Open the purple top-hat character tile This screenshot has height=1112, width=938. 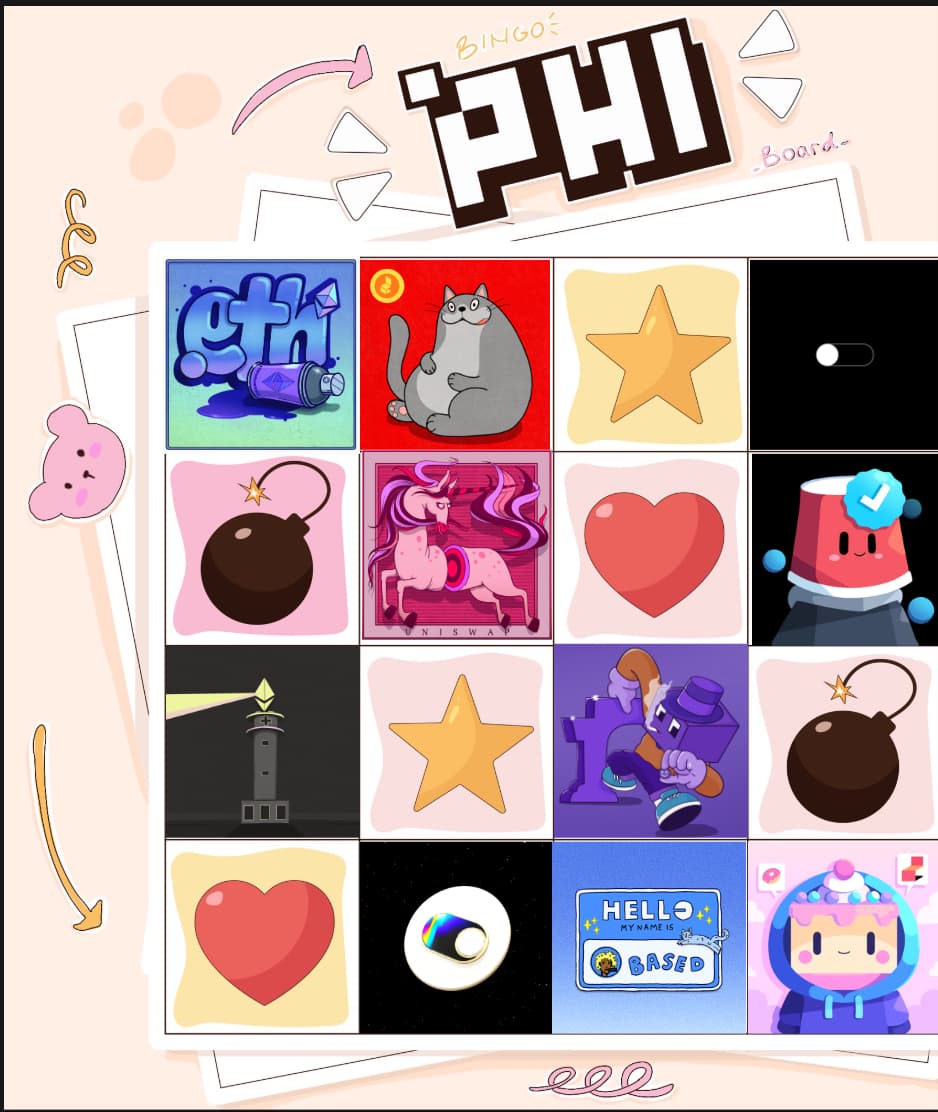pyautogui.click(x=650, y=741)
